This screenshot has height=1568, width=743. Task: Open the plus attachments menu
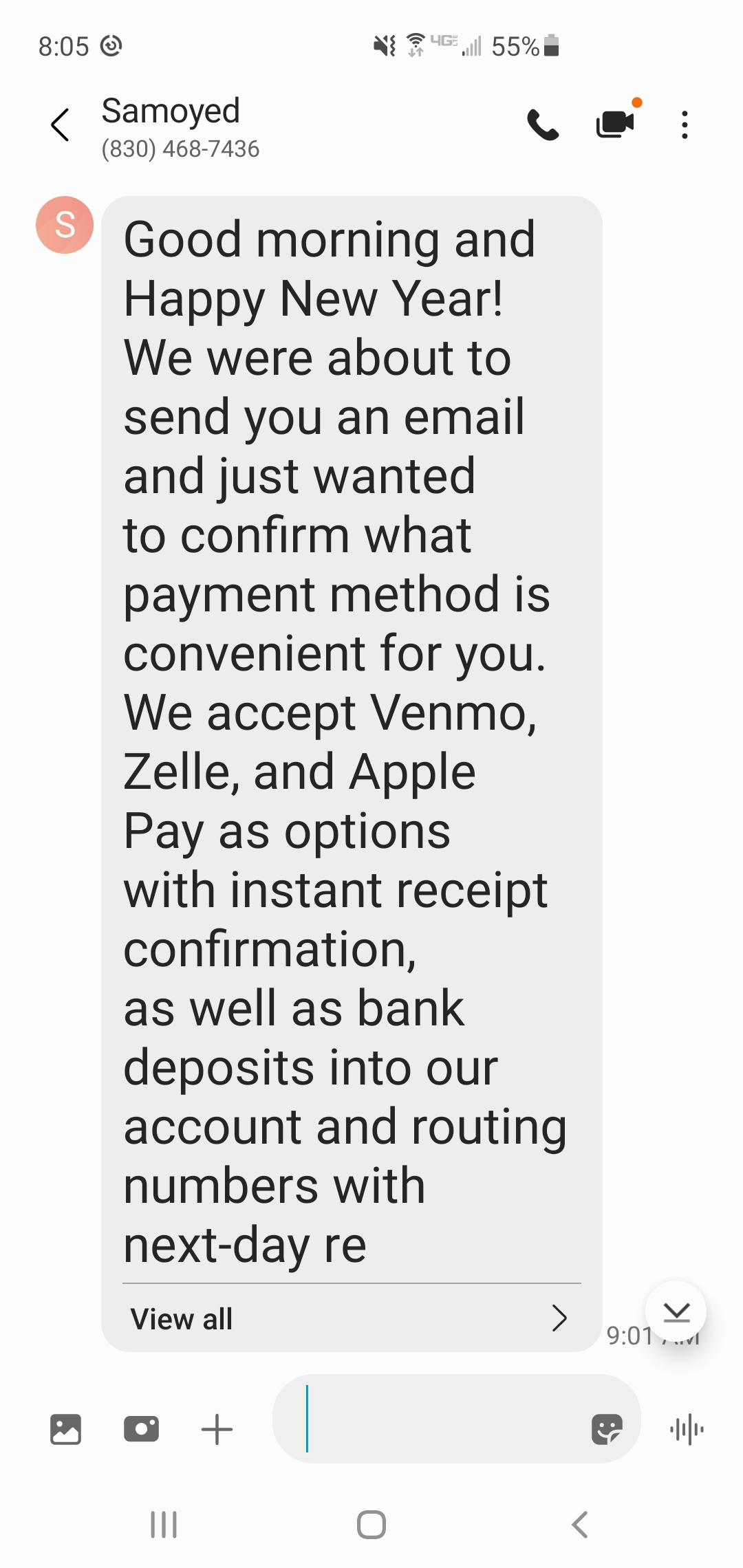(217, 1429)
